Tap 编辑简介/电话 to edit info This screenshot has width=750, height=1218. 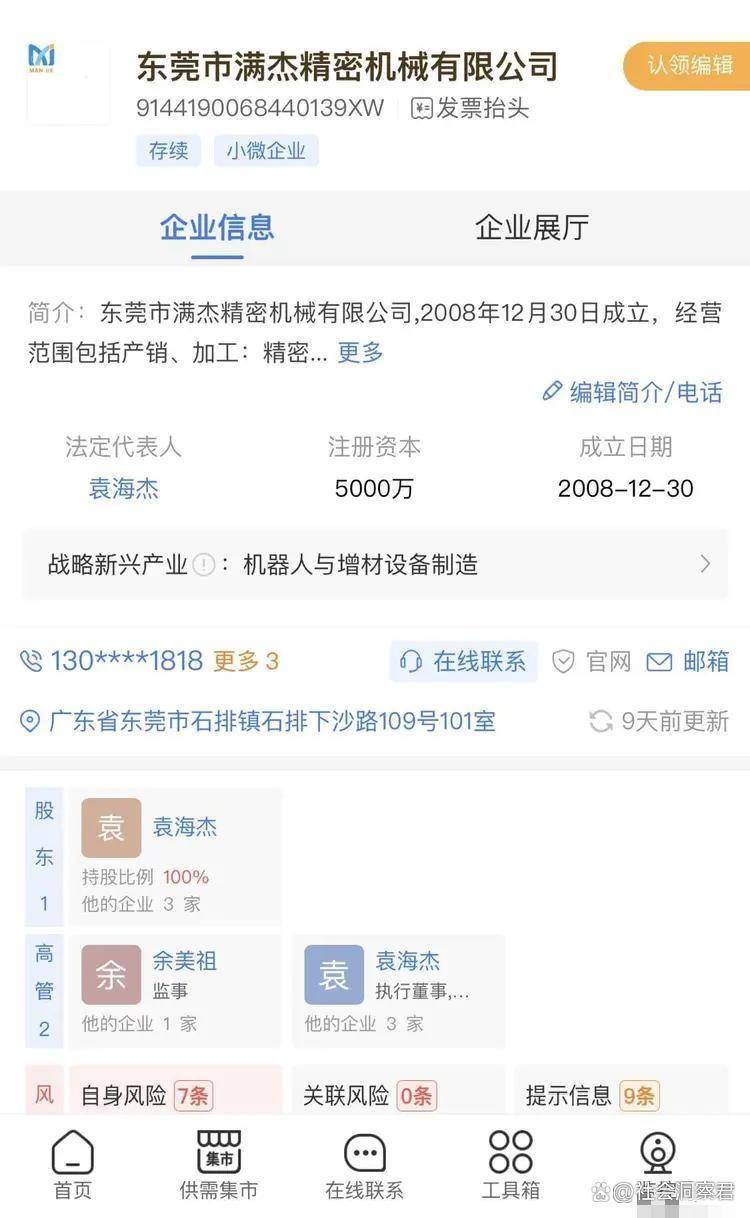click(x=633, y=392)
